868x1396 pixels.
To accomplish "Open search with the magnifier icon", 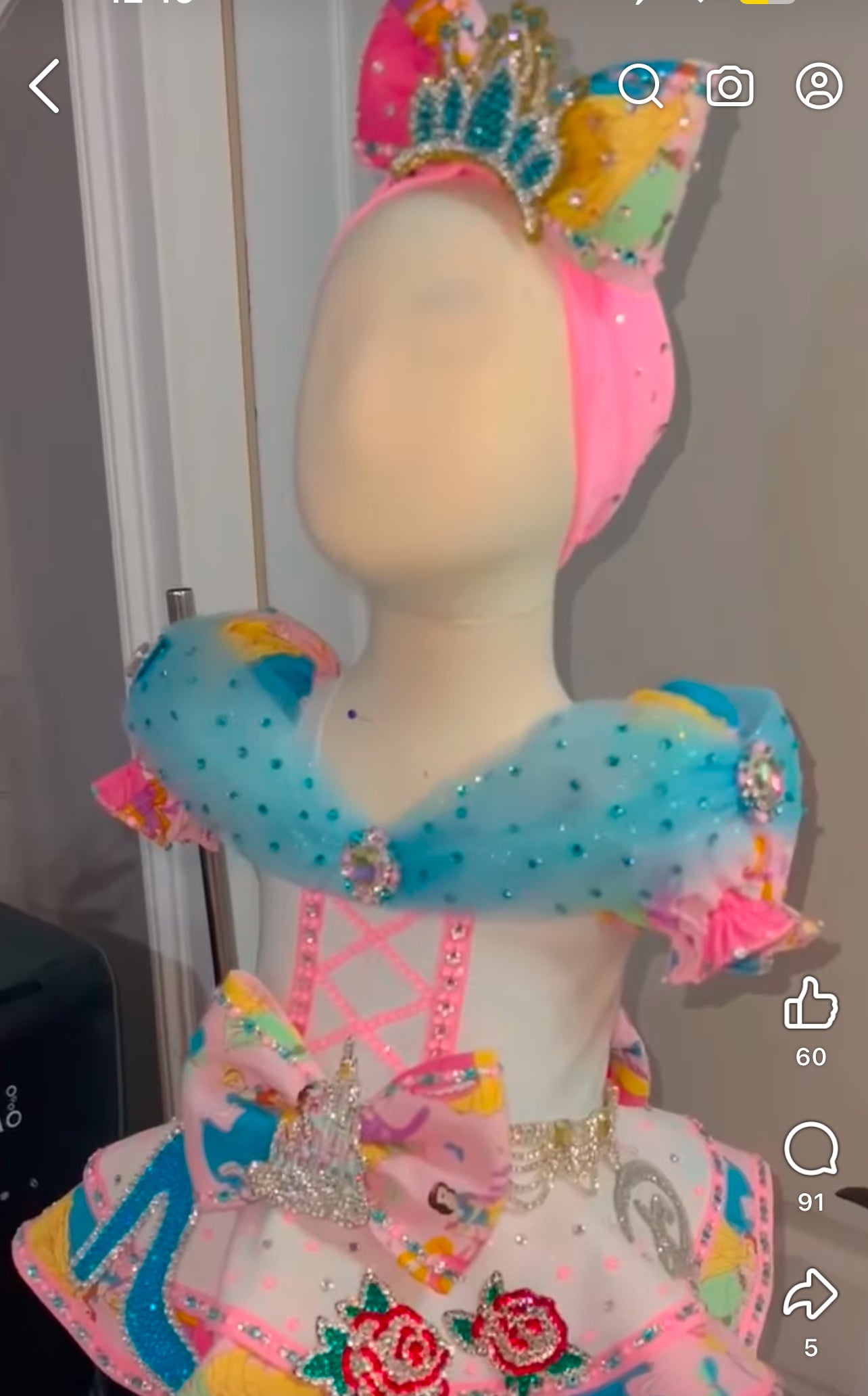I will [640, 85].
